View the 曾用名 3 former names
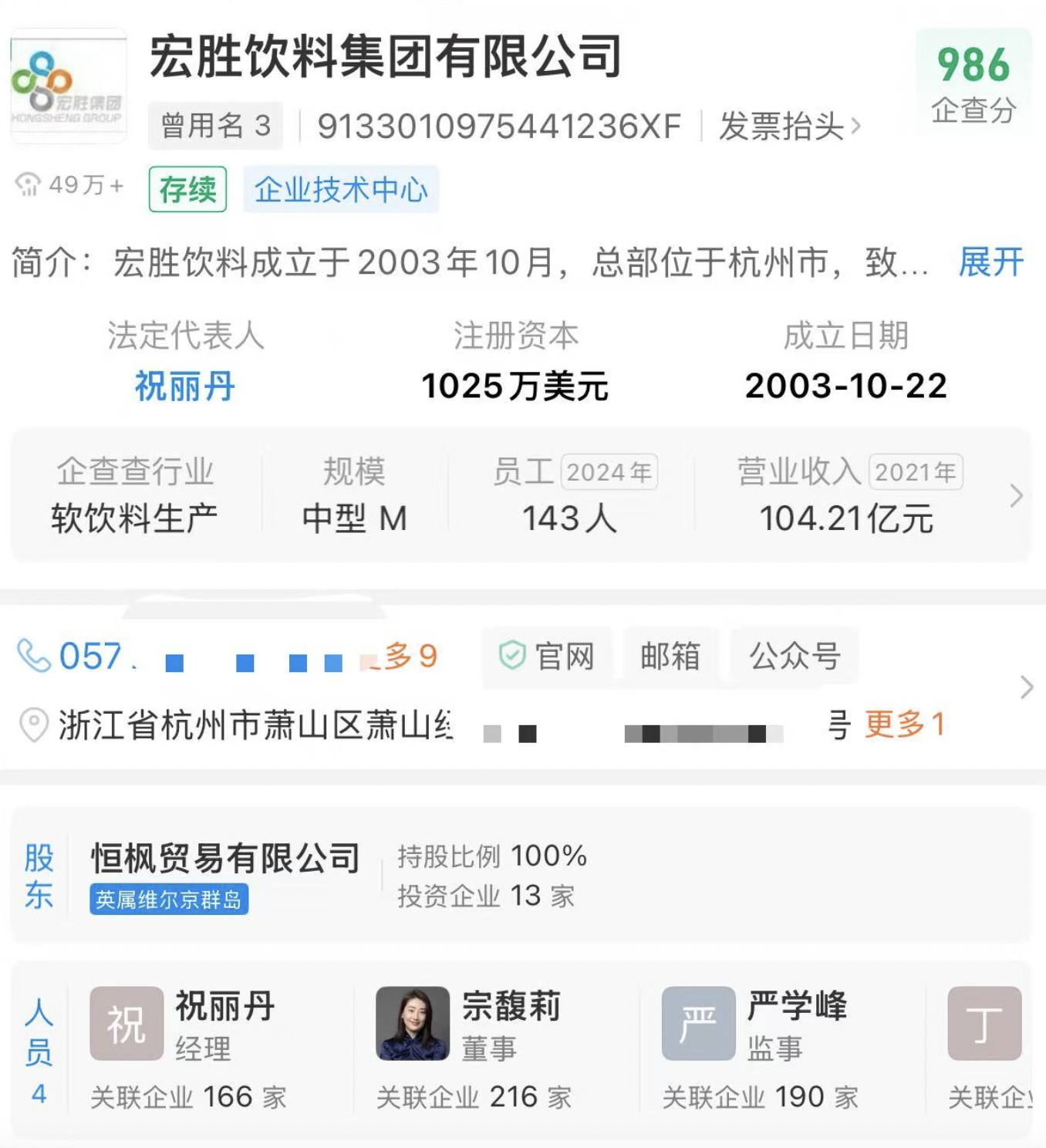This screenshot has height=1148, width=1046. tap(215, 126)
